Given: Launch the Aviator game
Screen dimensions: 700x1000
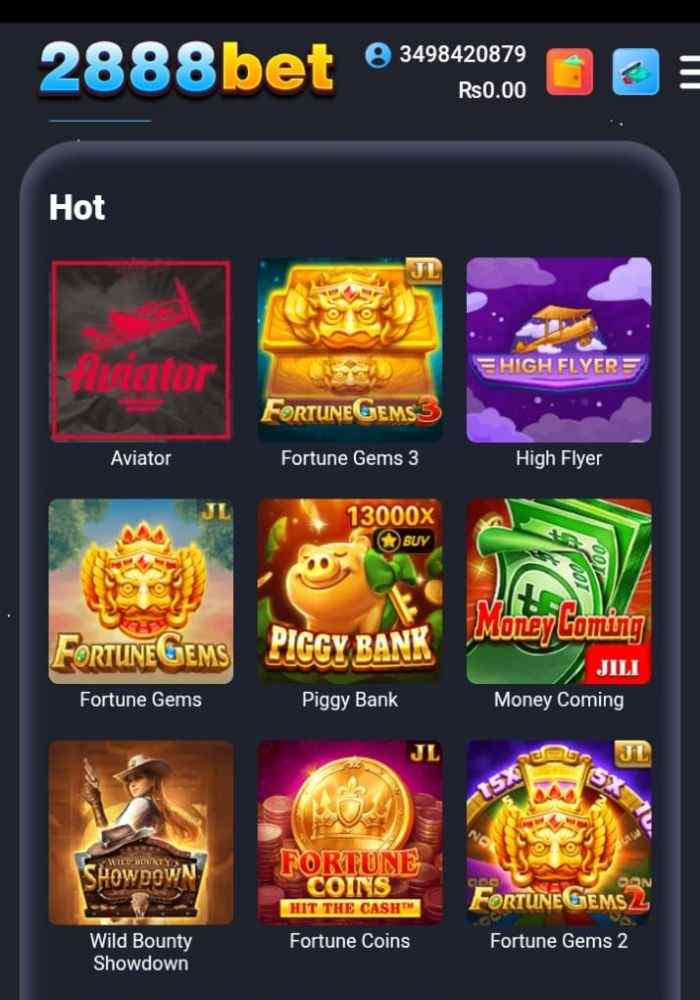Looking at the screenshot, I should (141, 350).
